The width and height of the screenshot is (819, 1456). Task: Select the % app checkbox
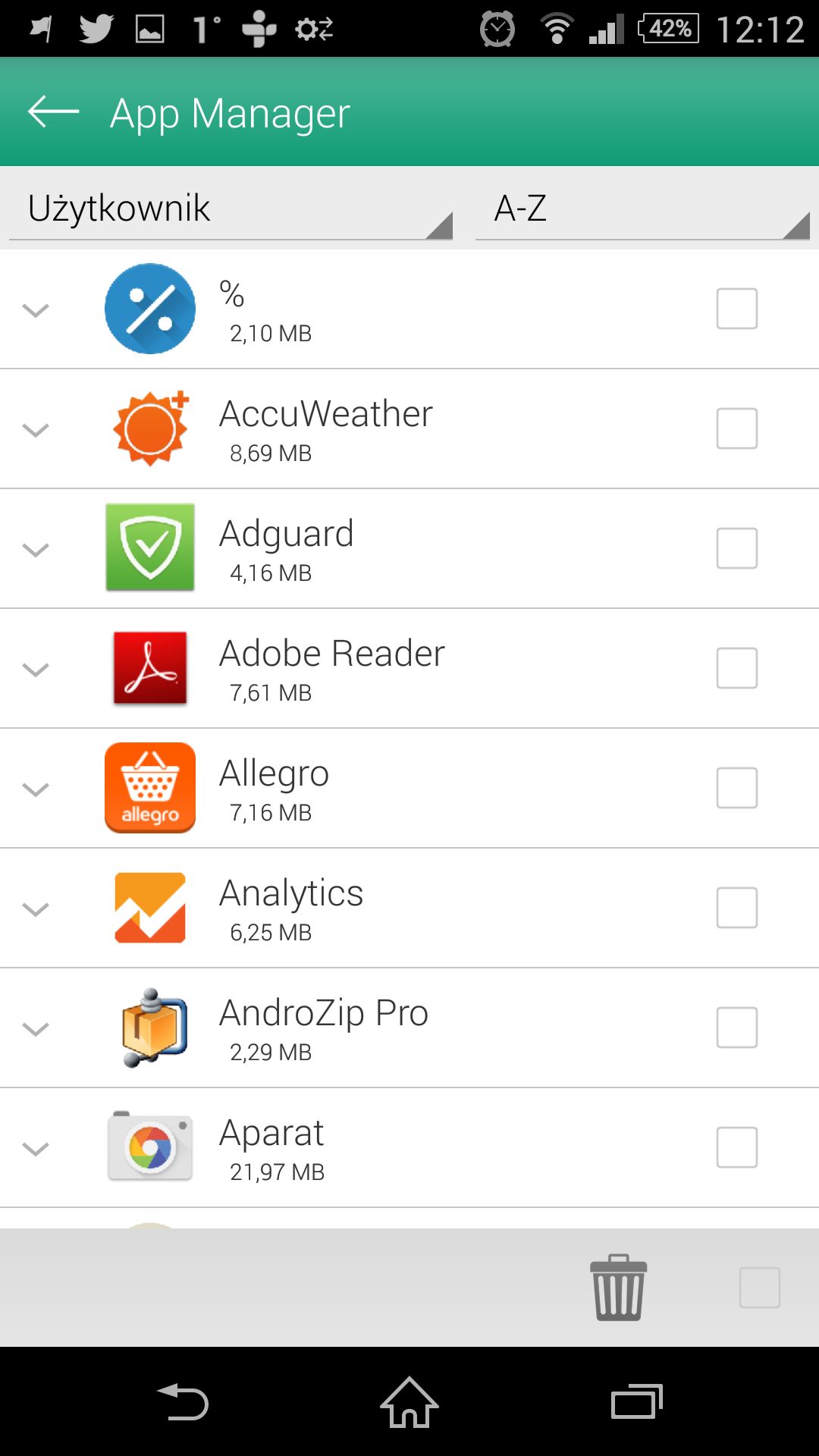[736, 309]
